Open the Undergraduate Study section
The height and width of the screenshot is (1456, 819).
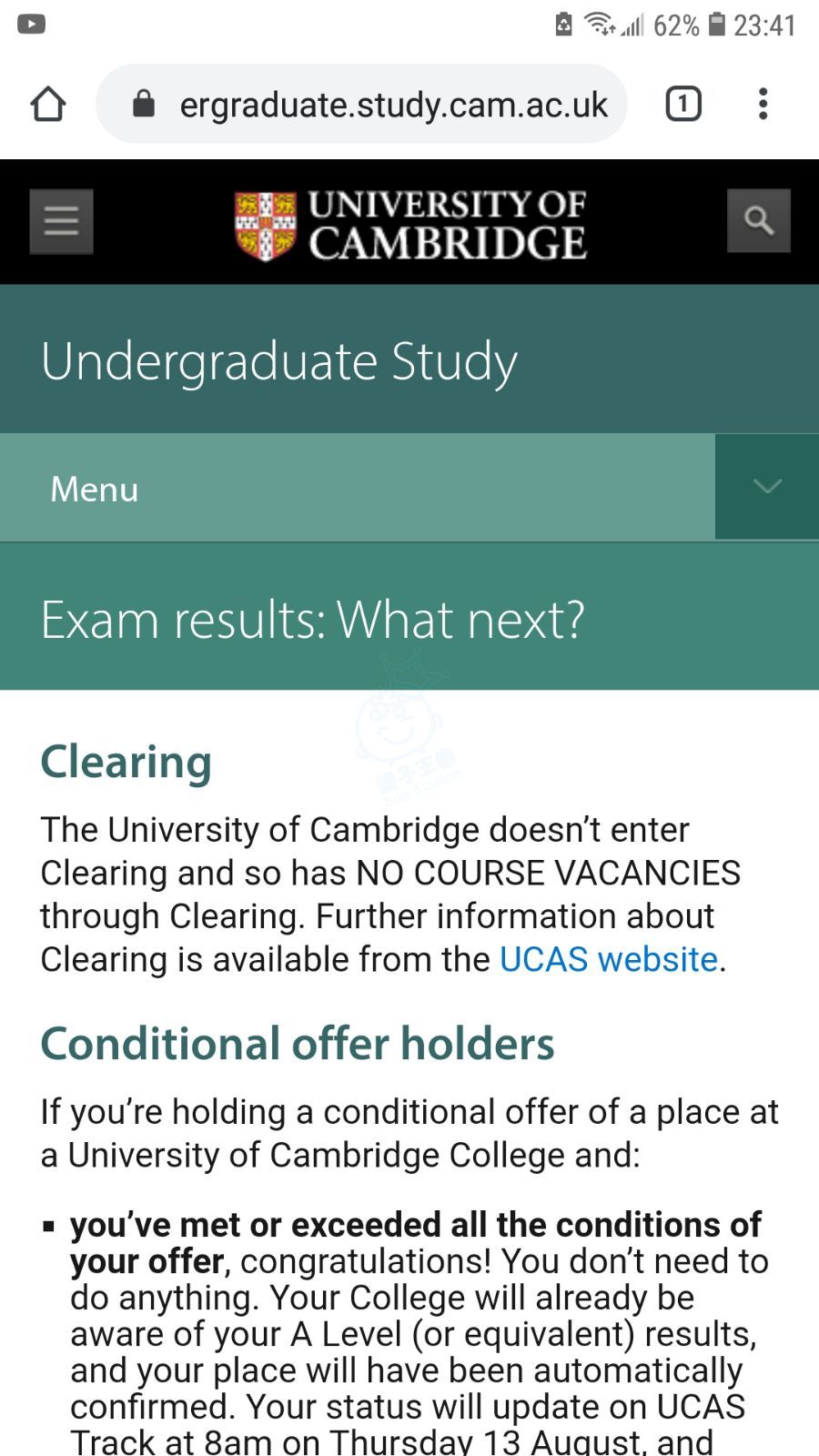pyautogui.click(x=279, y=361)
